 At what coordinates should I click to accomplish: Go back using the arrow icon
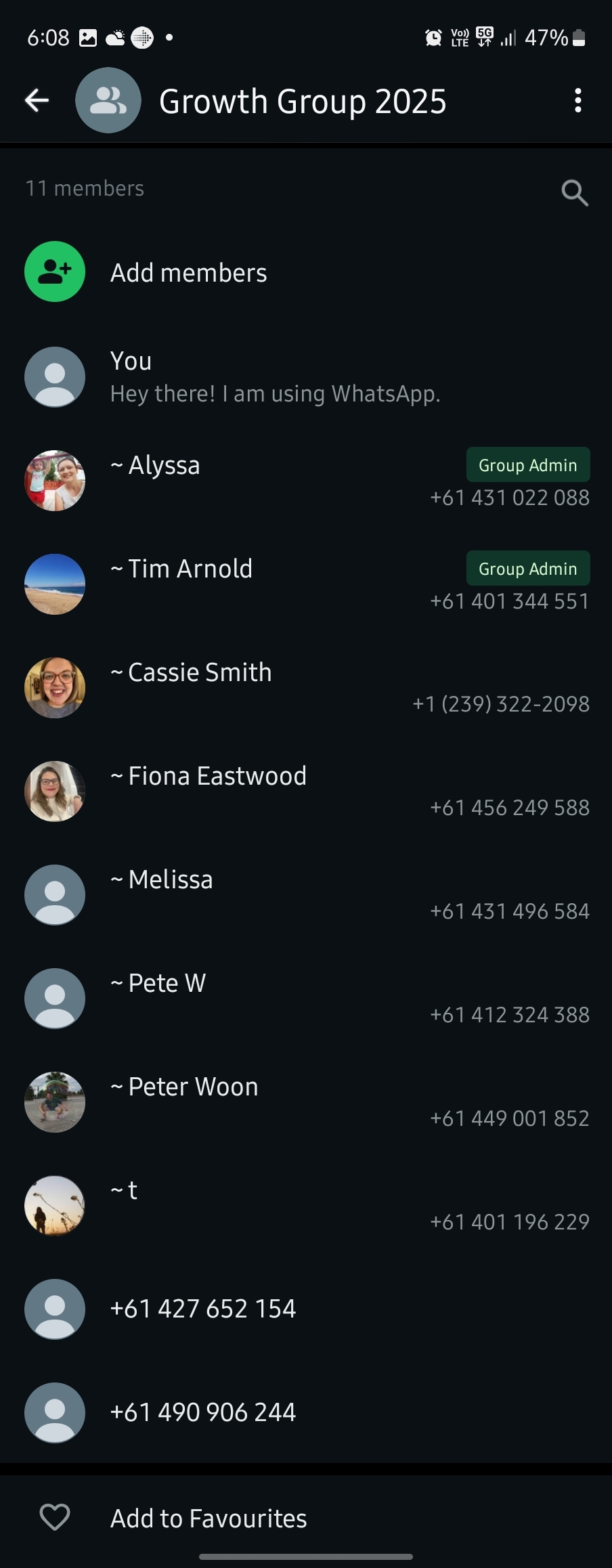point(37,101)
